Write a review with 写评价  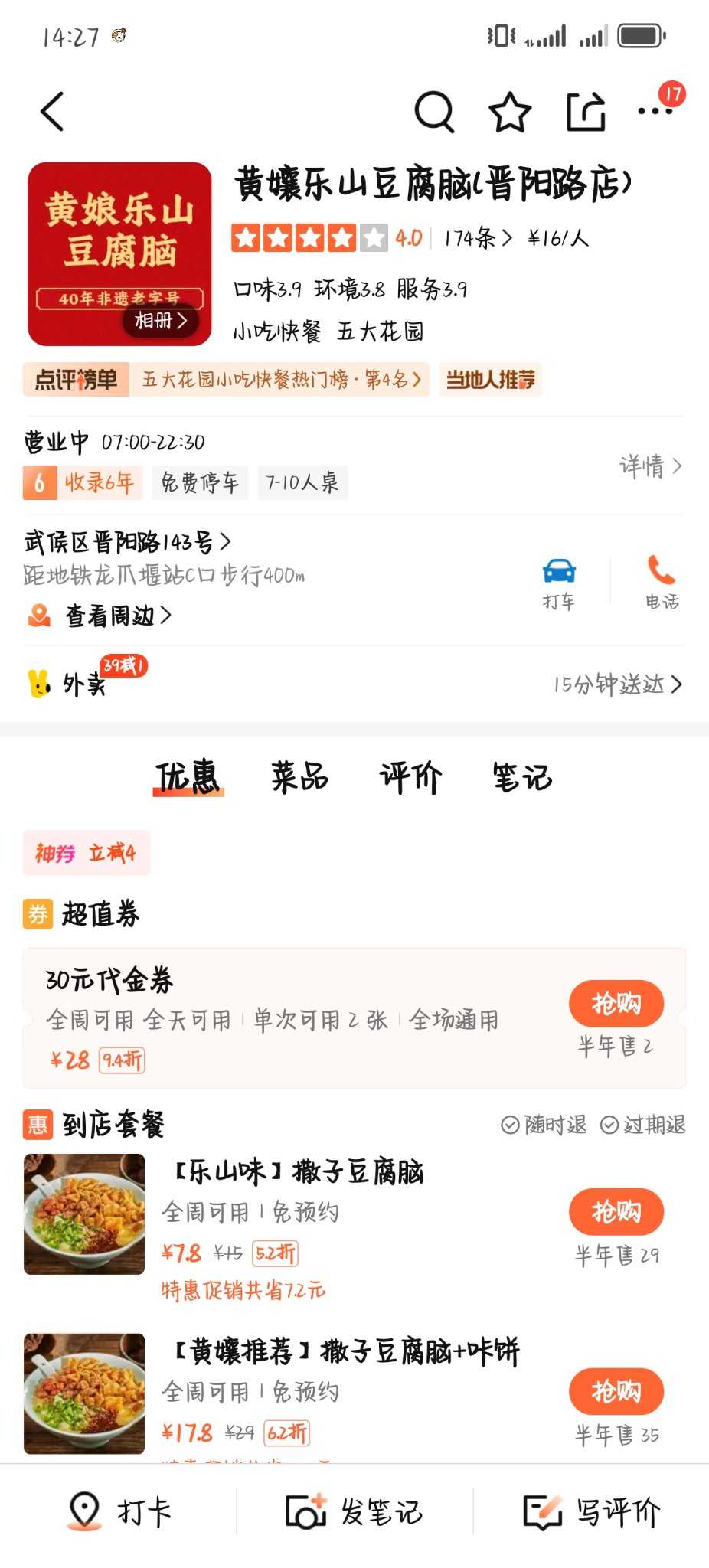pyautogui.click(x=591, y=1512)
